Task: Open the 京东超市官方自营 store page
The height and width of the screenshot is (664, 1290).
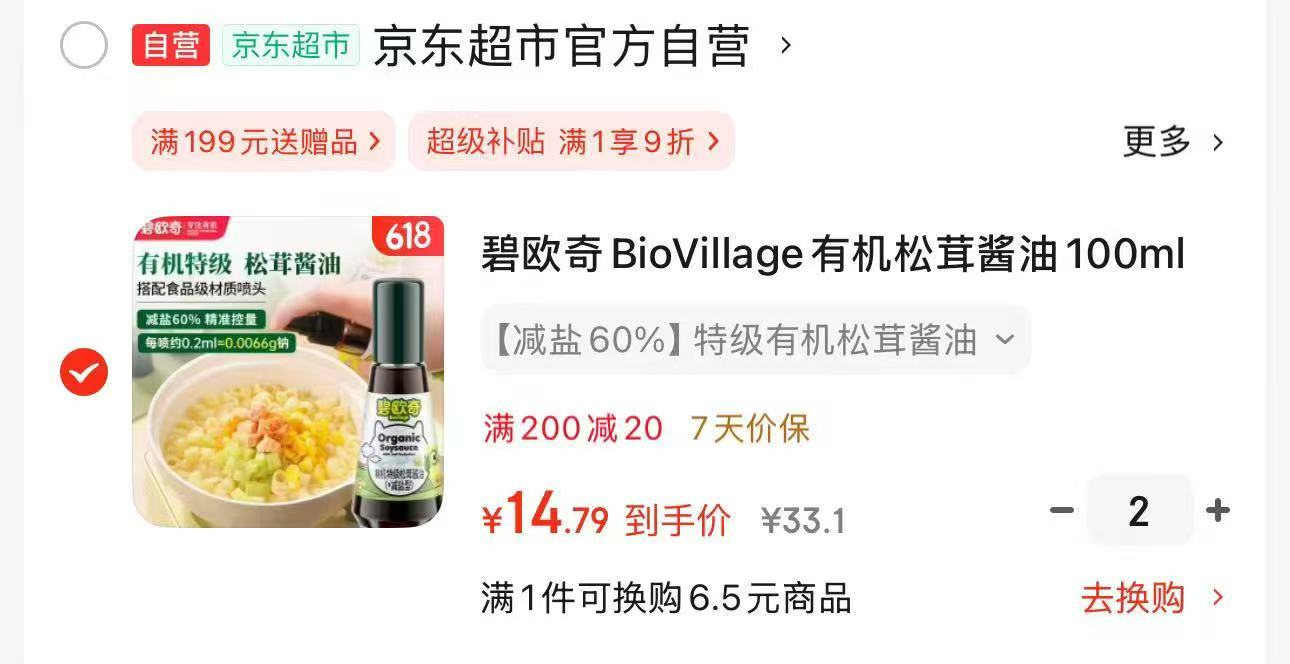Action: (562, 46)
